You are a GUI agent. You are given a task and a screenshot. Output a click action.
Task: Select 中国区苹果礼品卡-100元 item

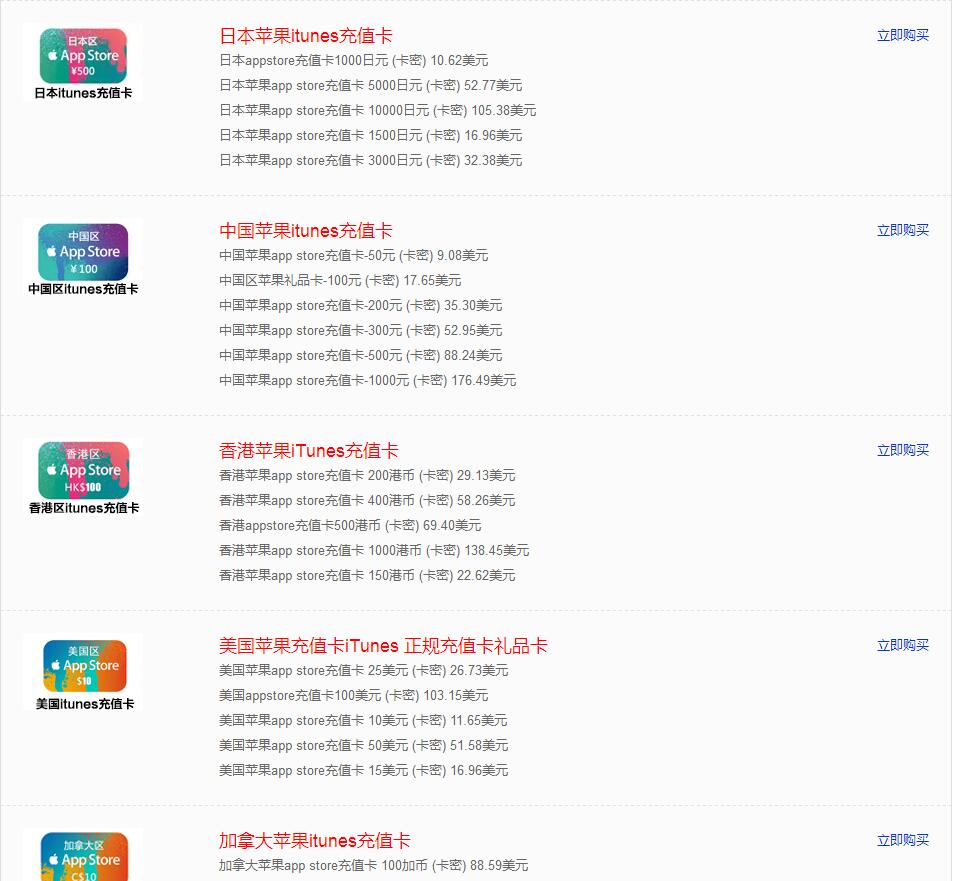click(x=340, y=281)
